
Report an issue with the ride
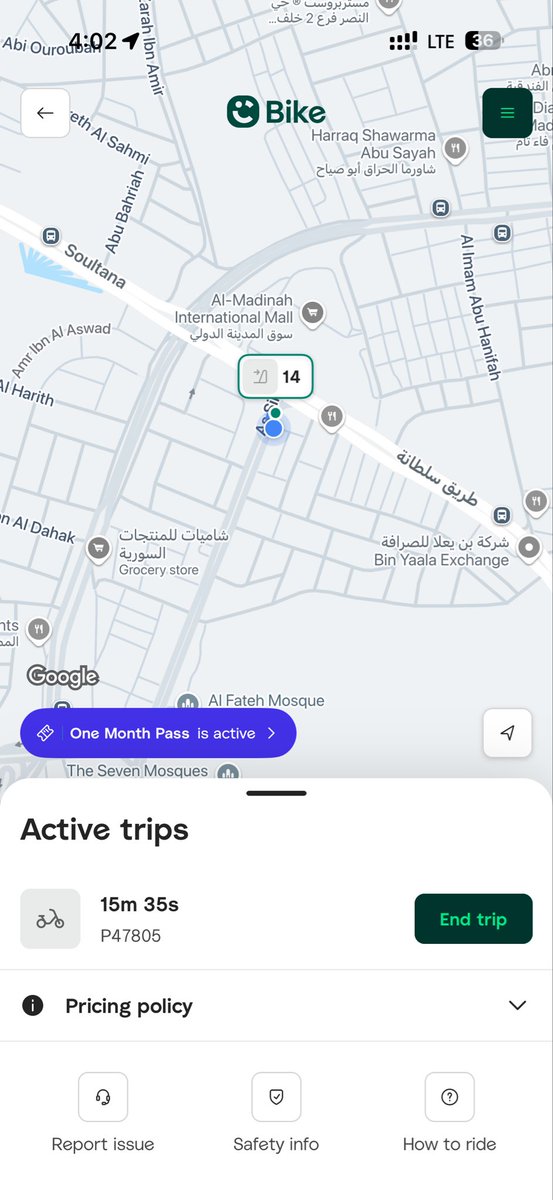click(103, 1113)
